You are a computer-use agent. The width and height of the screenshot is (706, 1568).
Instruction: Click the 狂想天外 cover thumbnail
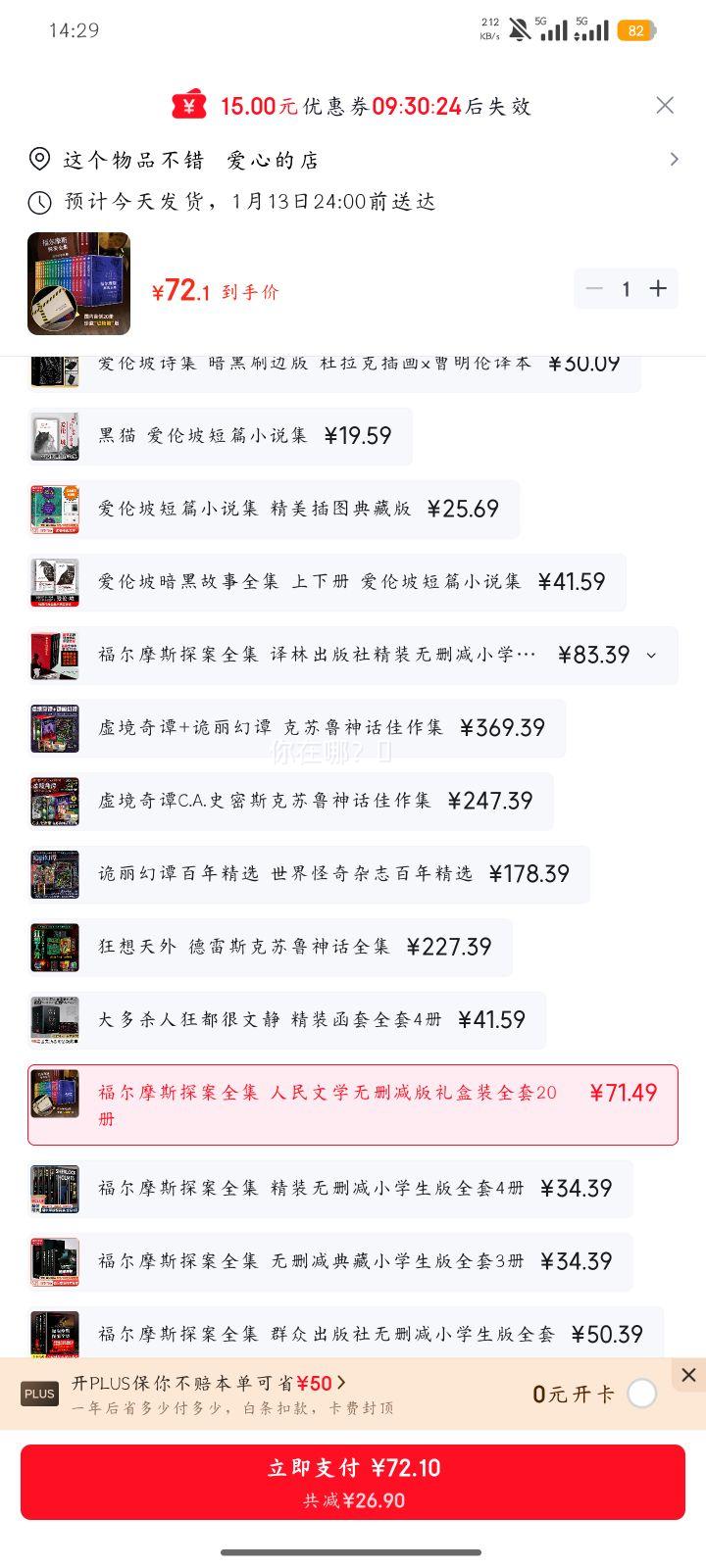[55, 947]
